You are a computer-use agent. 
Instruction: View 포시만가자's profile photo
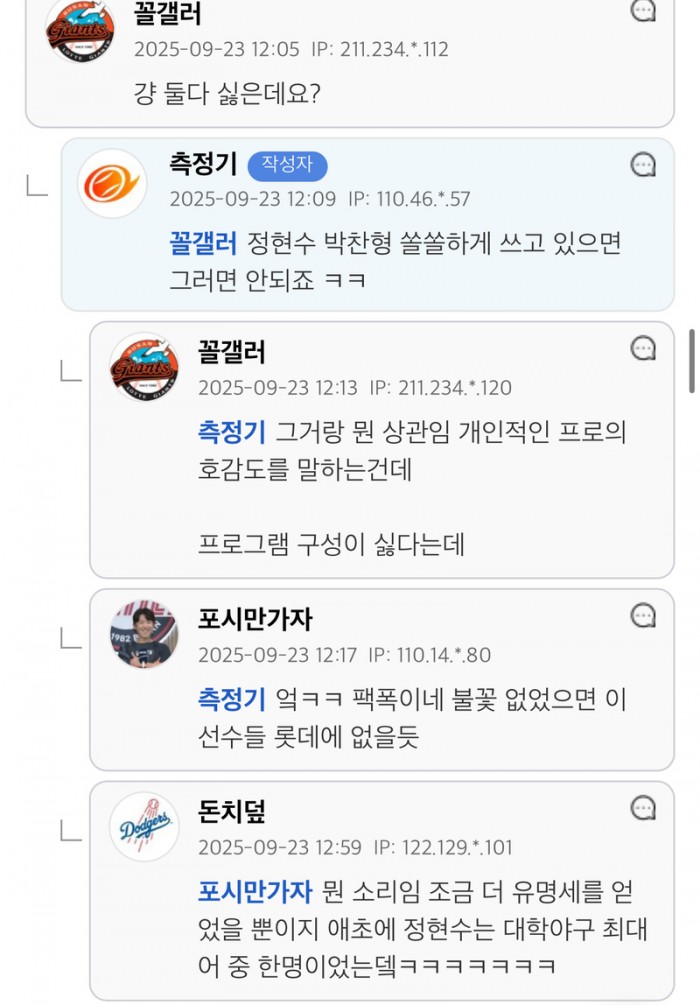click(144, 635)
